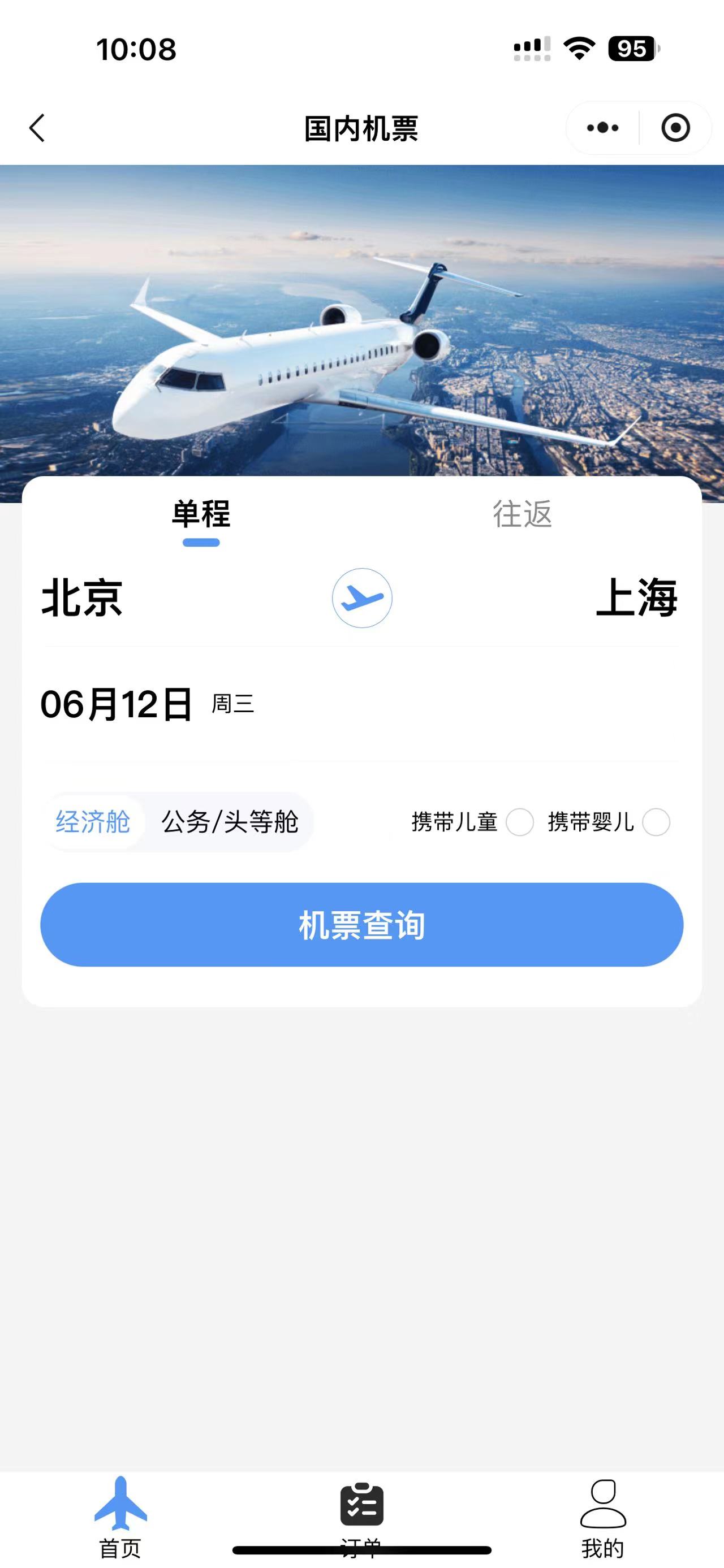The image size is (724, 1568).
Task: Choose 经济舱 cabin class
Action: click(93, 822)
